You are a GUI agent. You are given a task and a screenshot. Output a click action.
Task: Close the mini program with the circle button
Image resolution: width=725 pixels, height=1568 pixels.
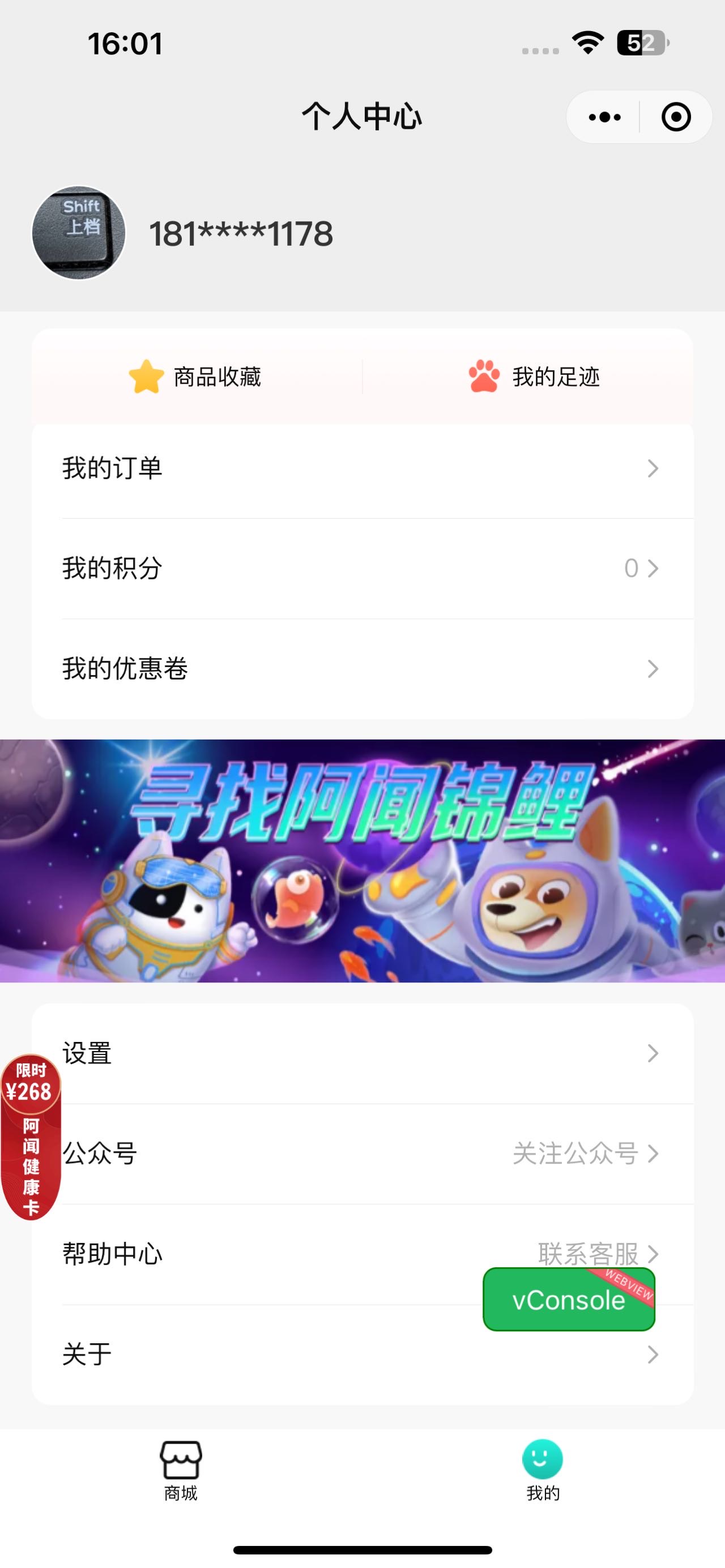[676, 117]
